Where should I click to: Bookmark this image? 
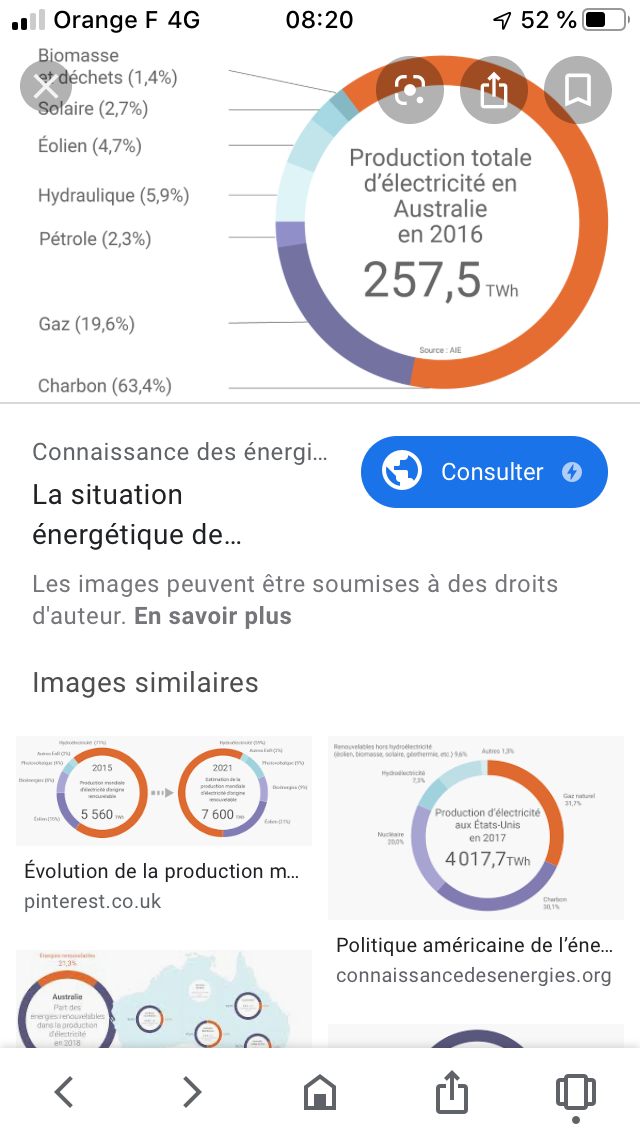click(x=577, y=90)
